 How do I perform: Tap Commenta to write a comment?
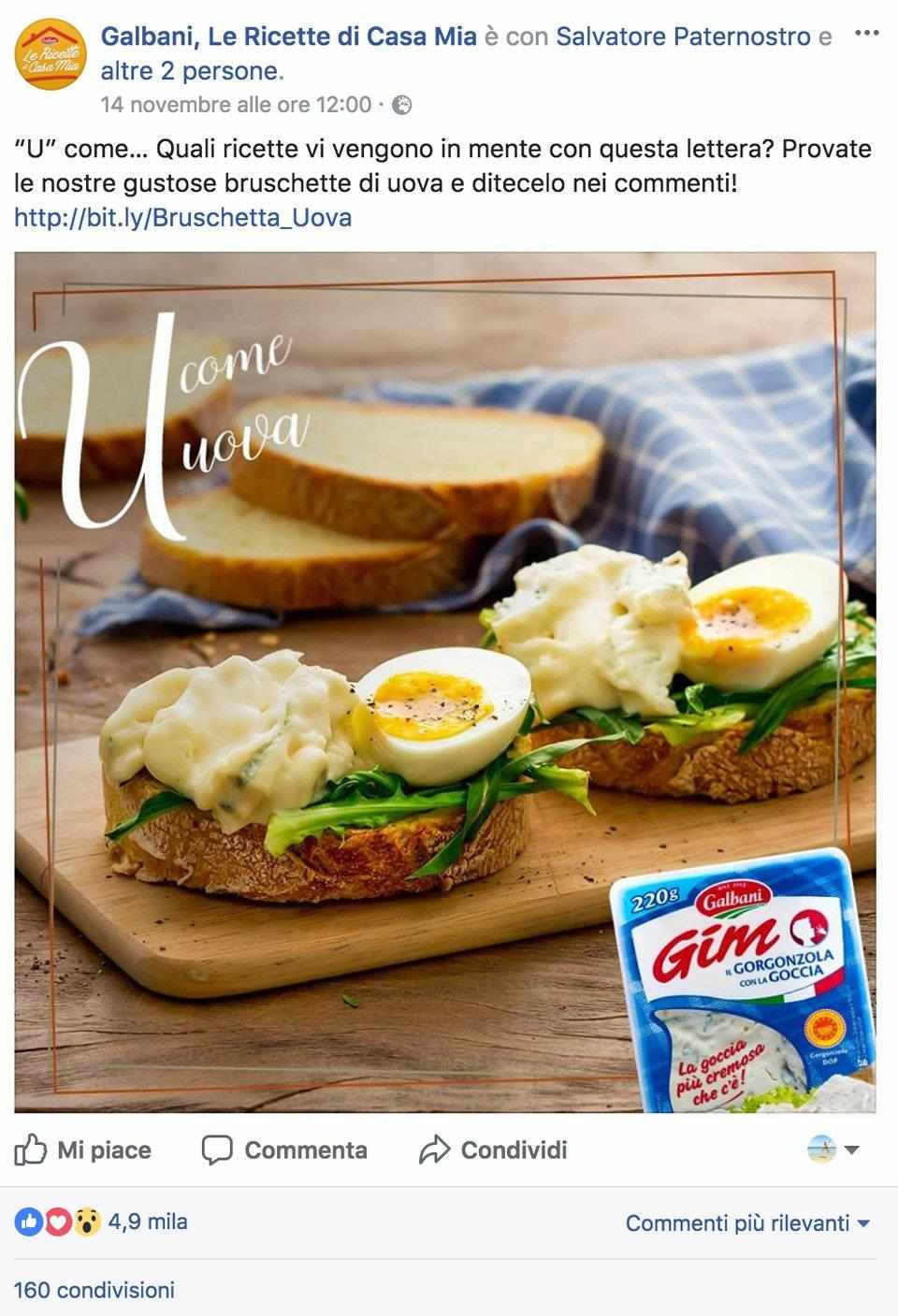[x=285, y=1150]
